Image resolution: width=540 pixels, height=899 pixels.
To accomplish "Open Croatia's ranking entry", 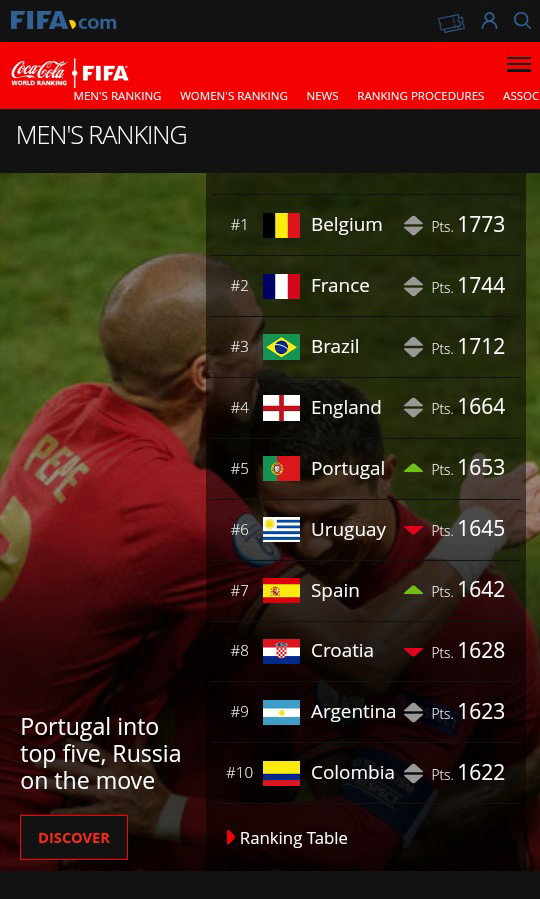I will (x=366, y=651).
